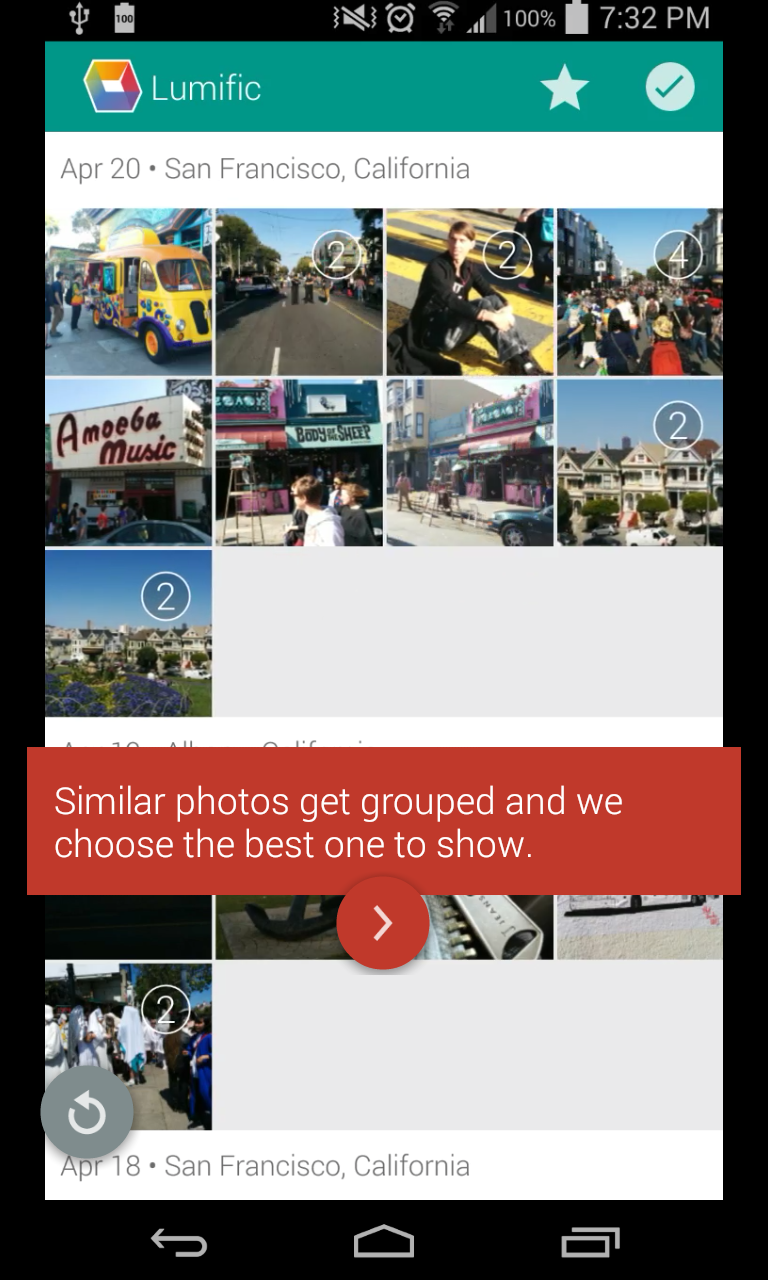Open the Amoeba Music storefront photo

(129, 462)
